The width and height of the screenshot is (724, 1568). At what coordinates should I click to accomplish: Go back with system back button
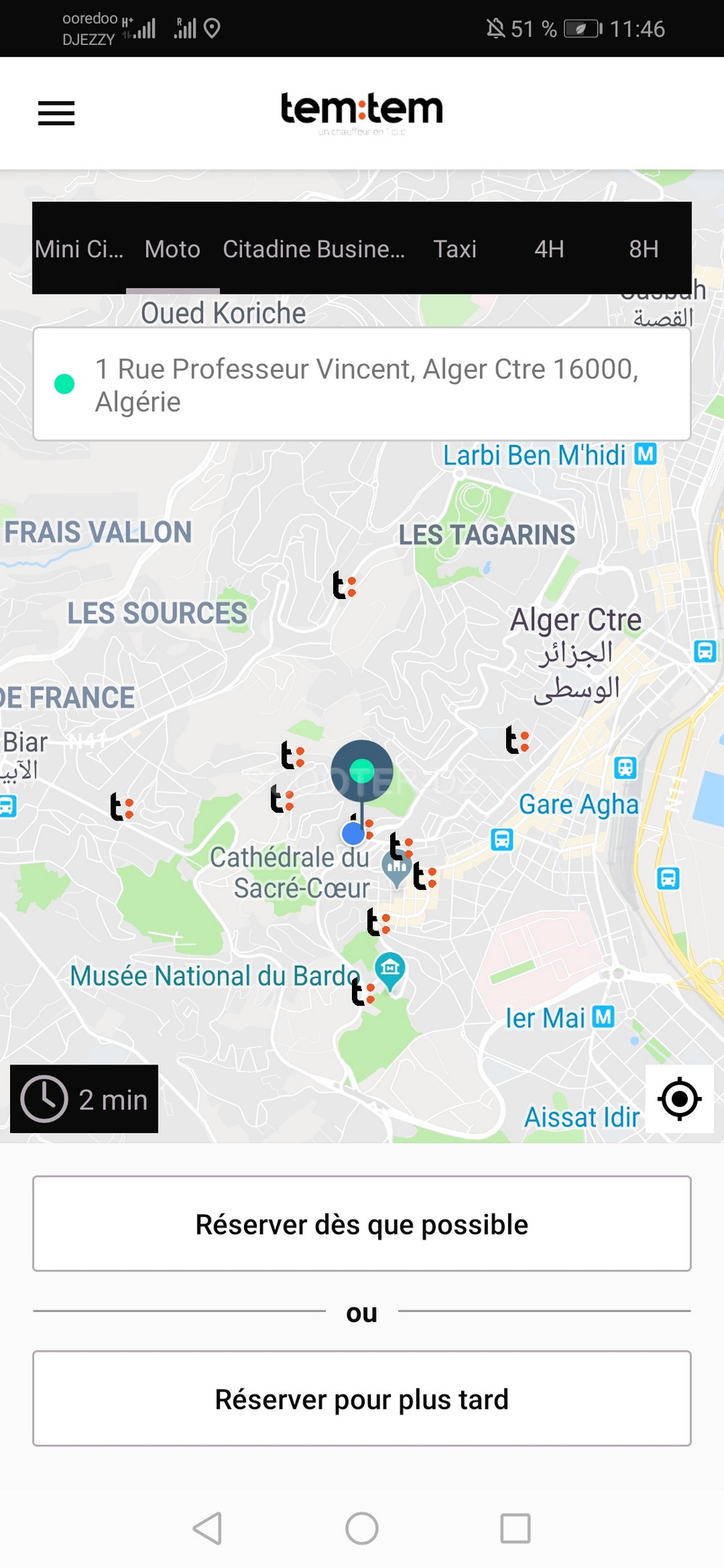208,1527
